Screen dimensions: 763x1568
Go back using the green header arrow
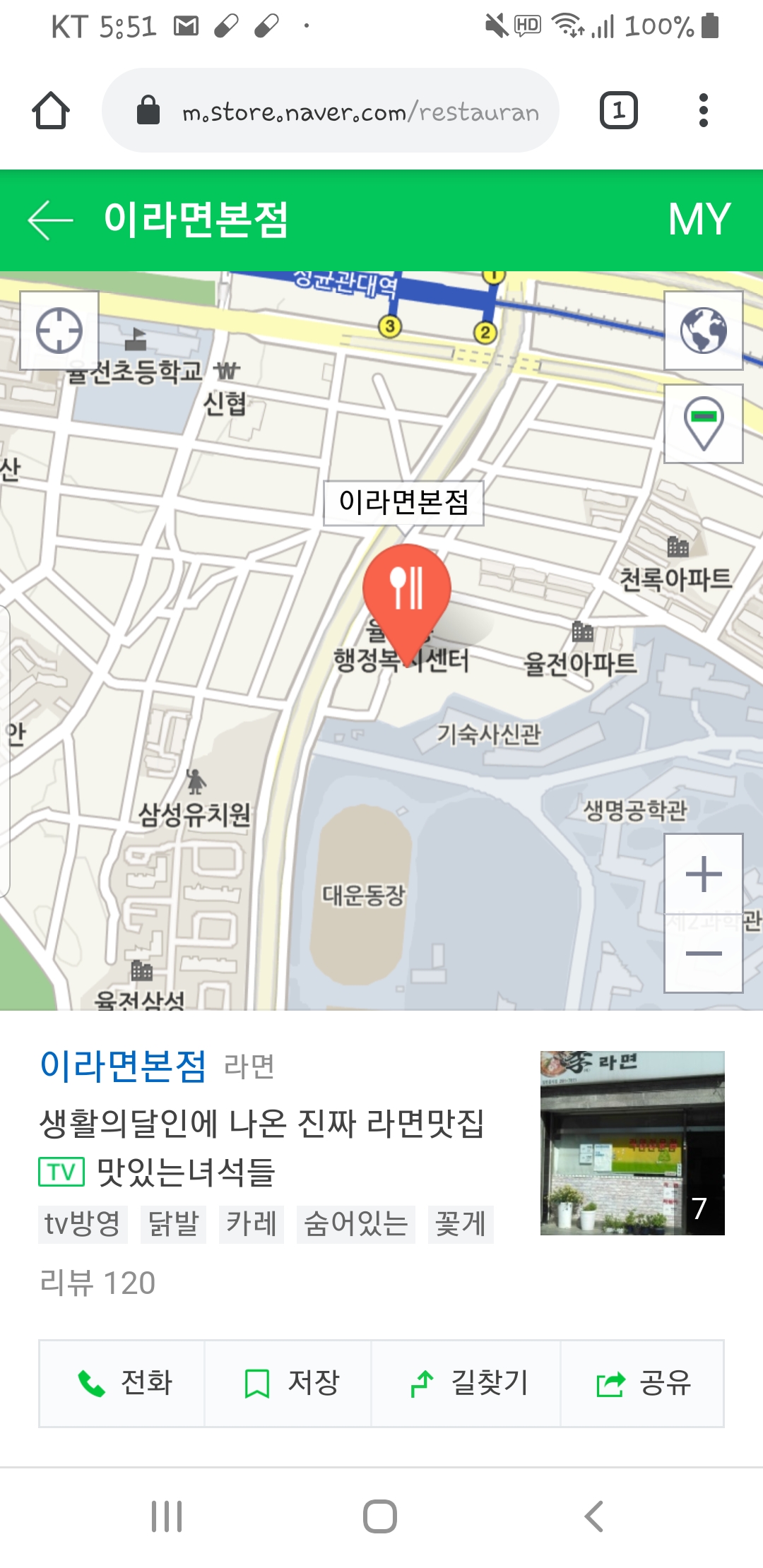tap(50, 220)
